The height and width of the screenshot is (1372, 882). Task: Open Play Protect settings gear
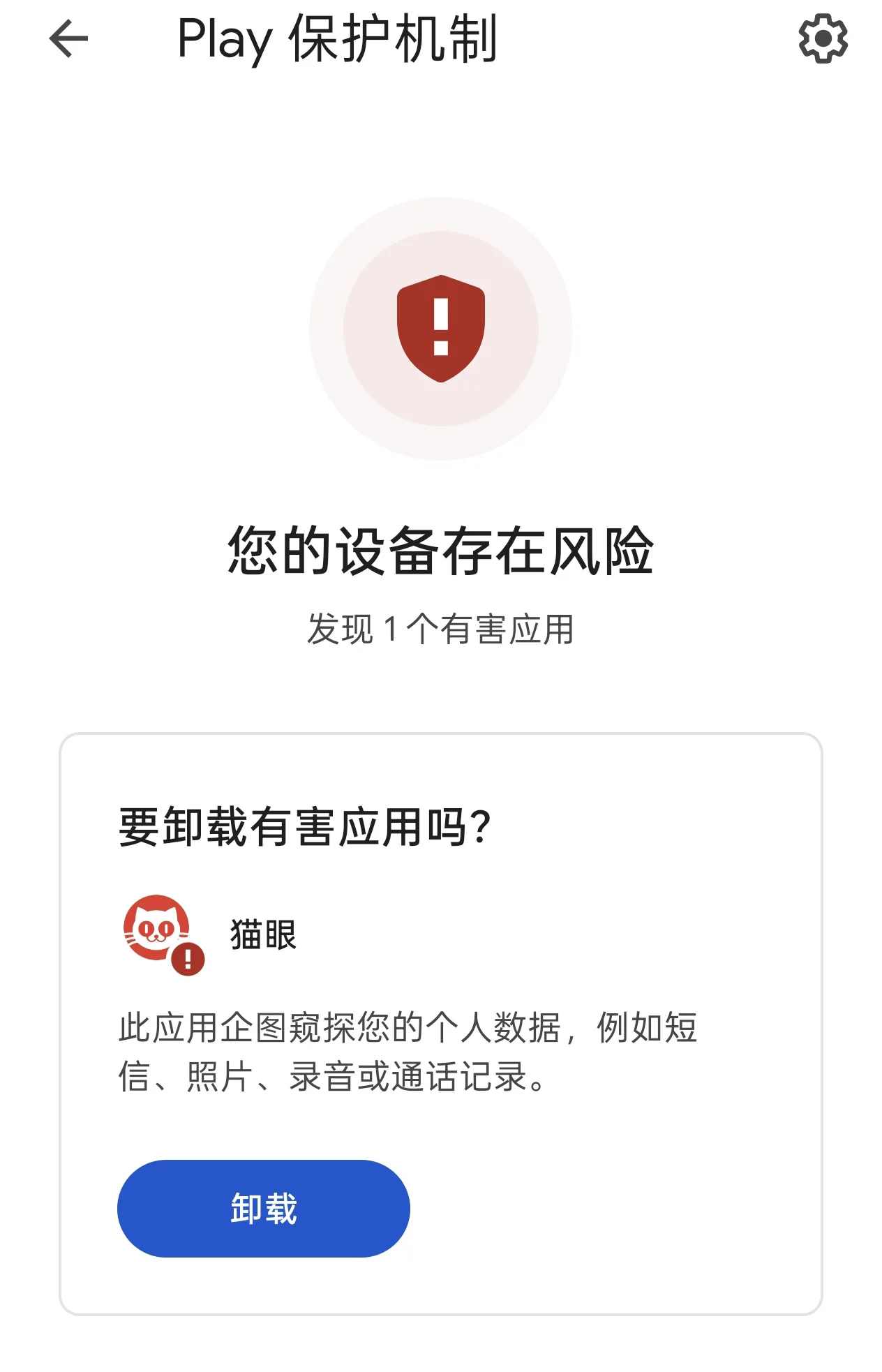point(823,39)
